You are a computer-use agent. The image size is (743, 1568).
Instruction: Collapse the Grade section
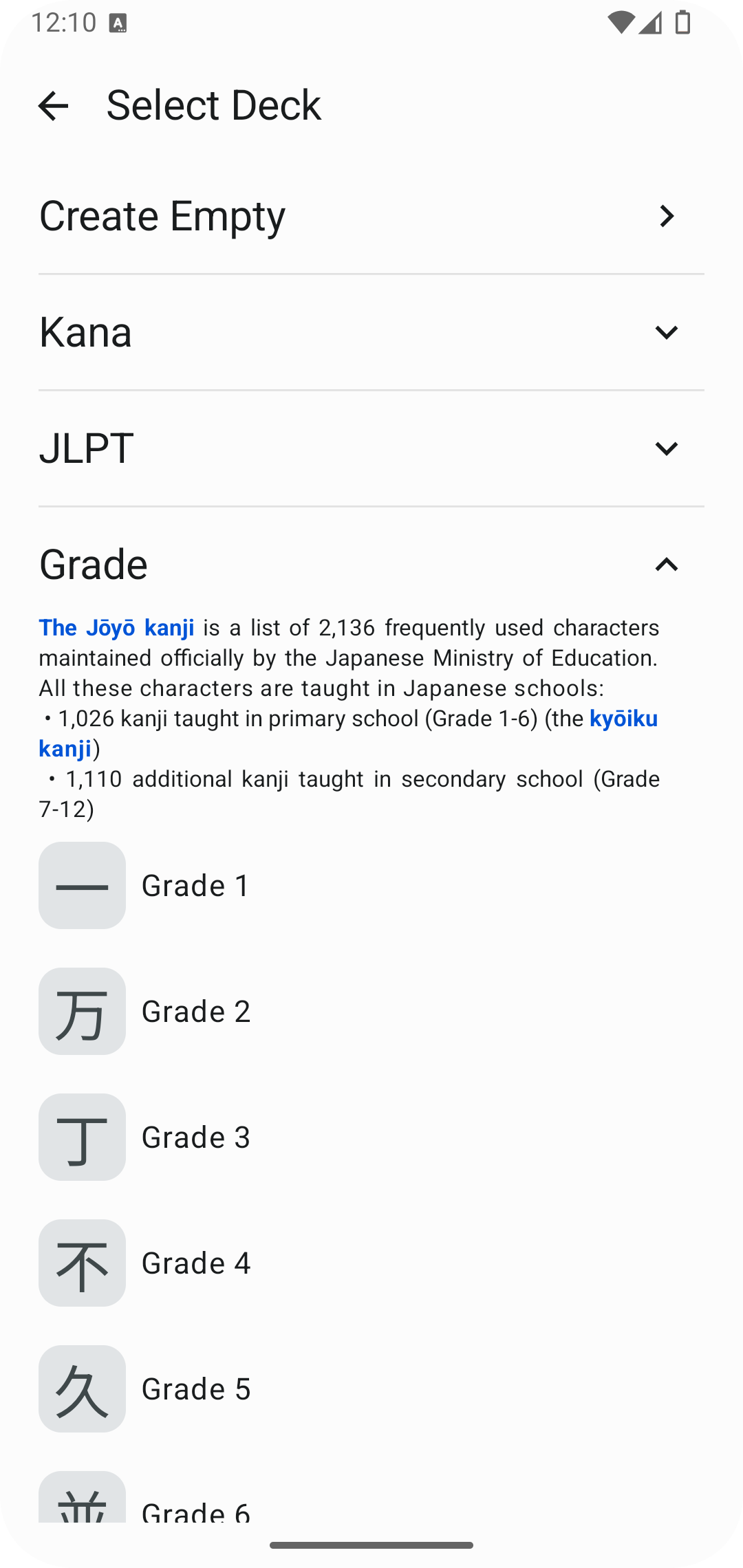pos(371,565)
